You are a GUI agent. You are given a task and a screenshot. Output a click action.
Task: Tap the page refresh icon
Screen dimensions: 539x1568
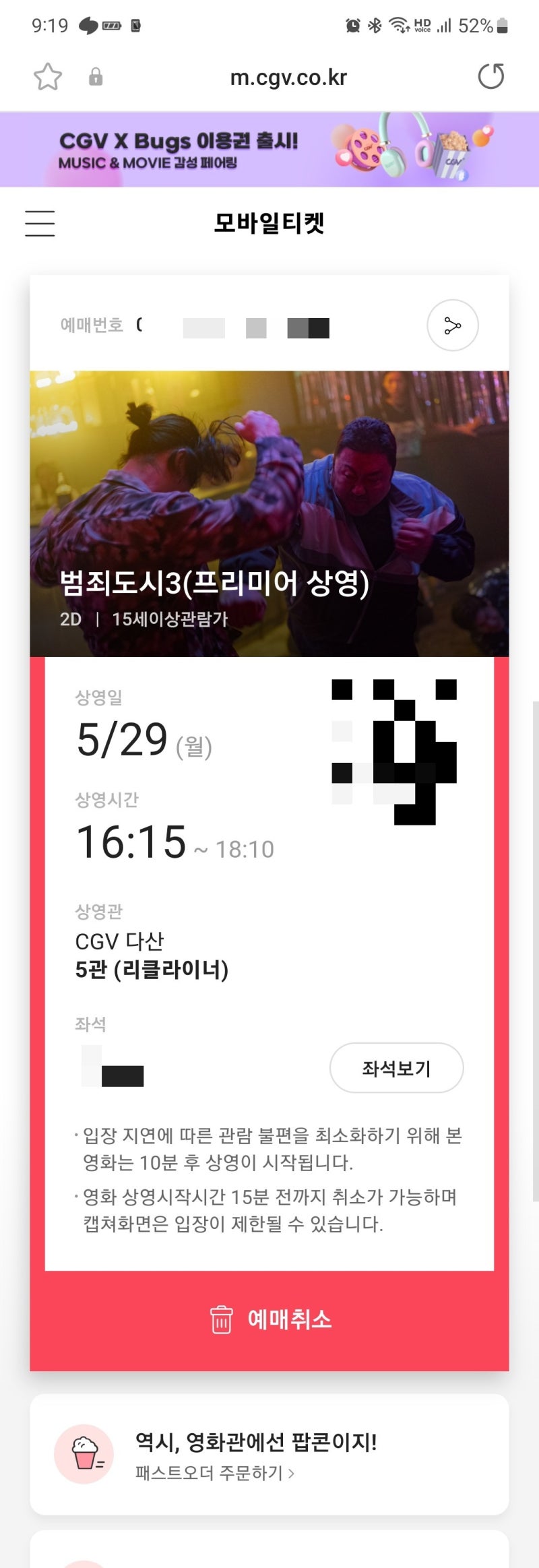(492, 77)
